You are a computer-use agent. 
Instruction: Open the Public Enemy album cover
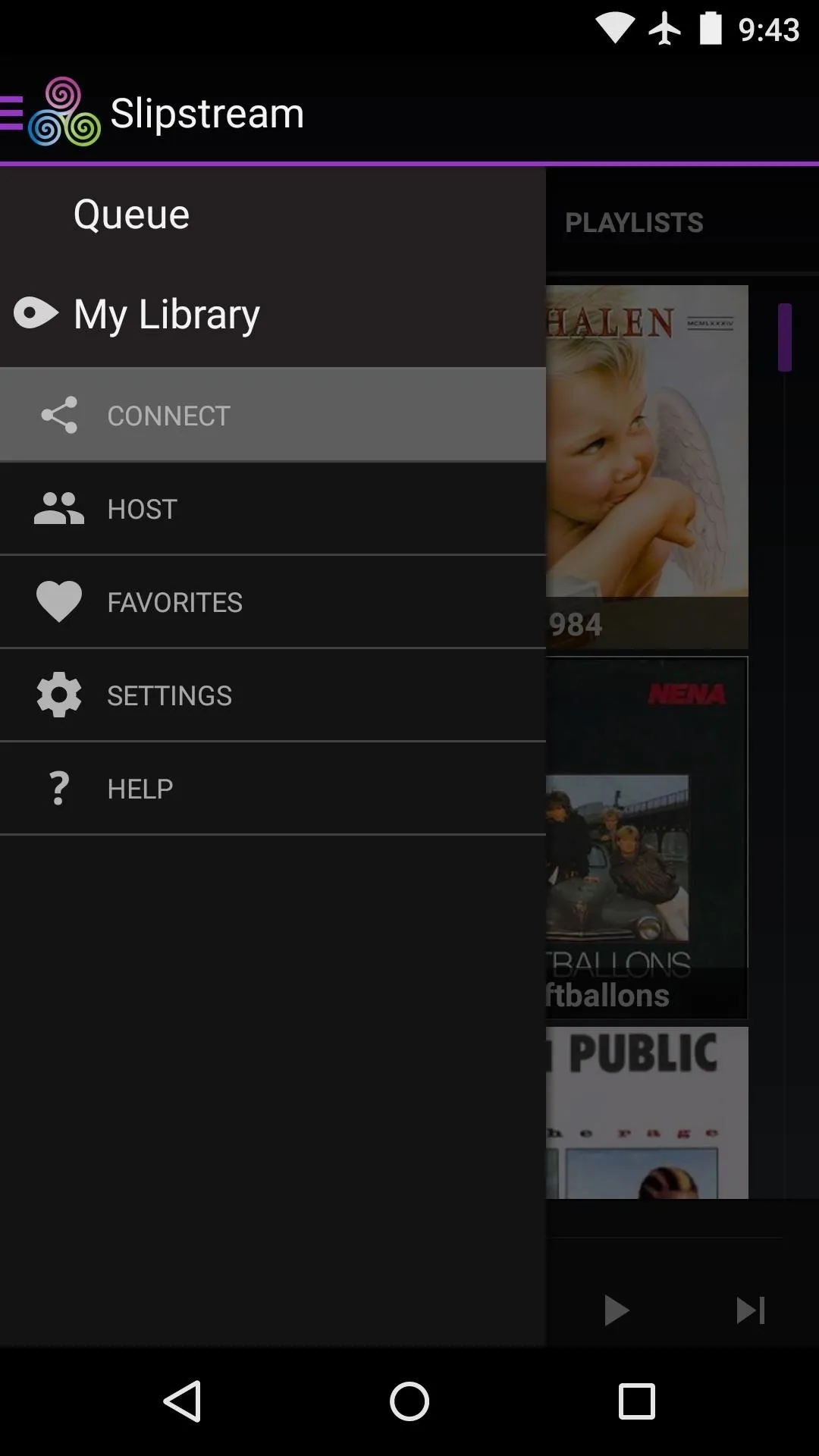647,1112
